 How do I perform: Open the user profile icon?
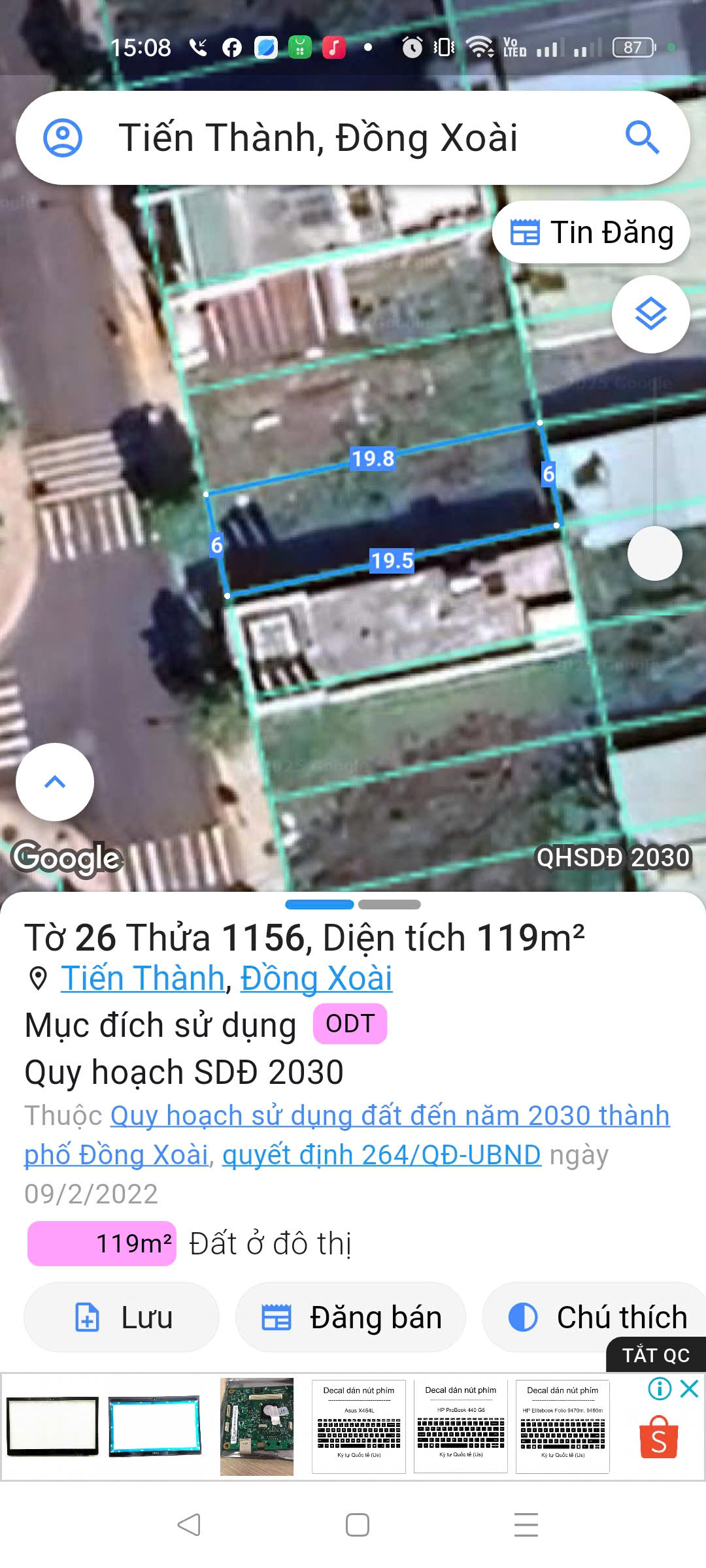(x=63, y=138)
